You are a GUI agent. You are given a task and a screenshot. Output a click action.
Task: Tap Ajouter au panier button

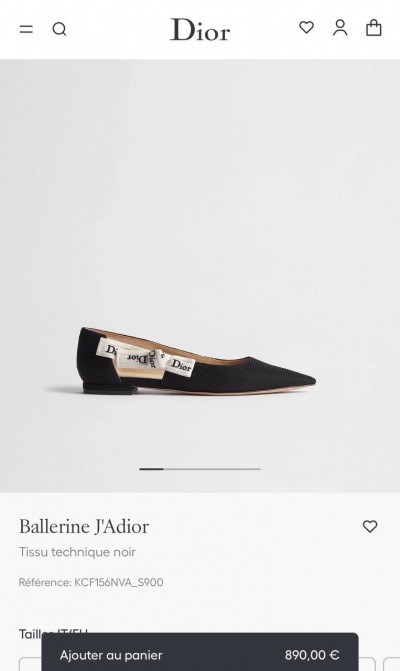pyautogui.click(x=200, y=652)
